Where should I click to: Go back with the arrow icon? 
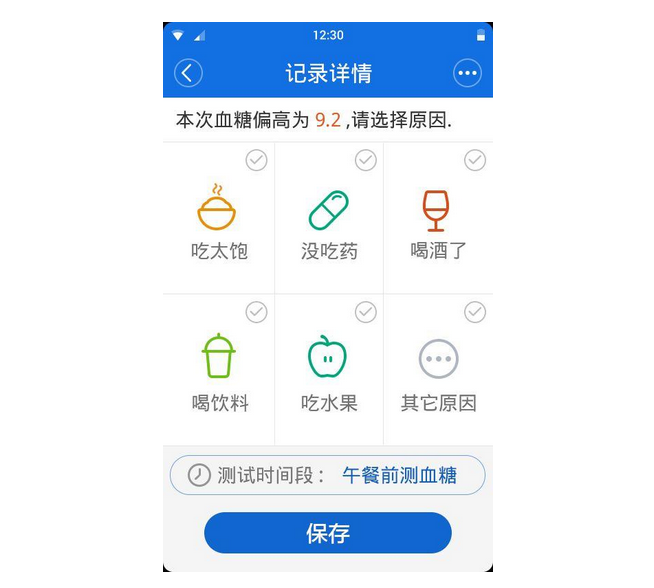pyautogui.click(x=188, y=73)
